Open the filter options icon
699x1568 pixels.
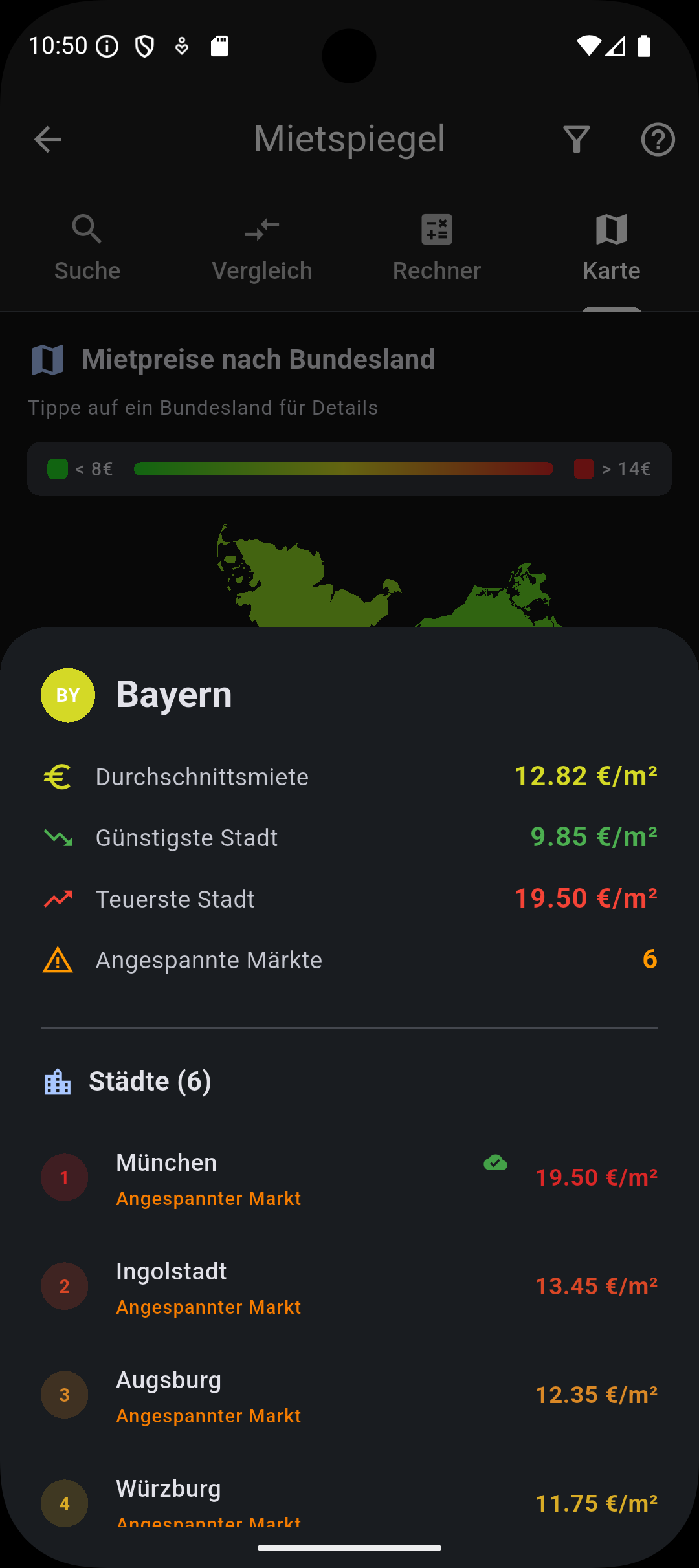pos(576,139)
